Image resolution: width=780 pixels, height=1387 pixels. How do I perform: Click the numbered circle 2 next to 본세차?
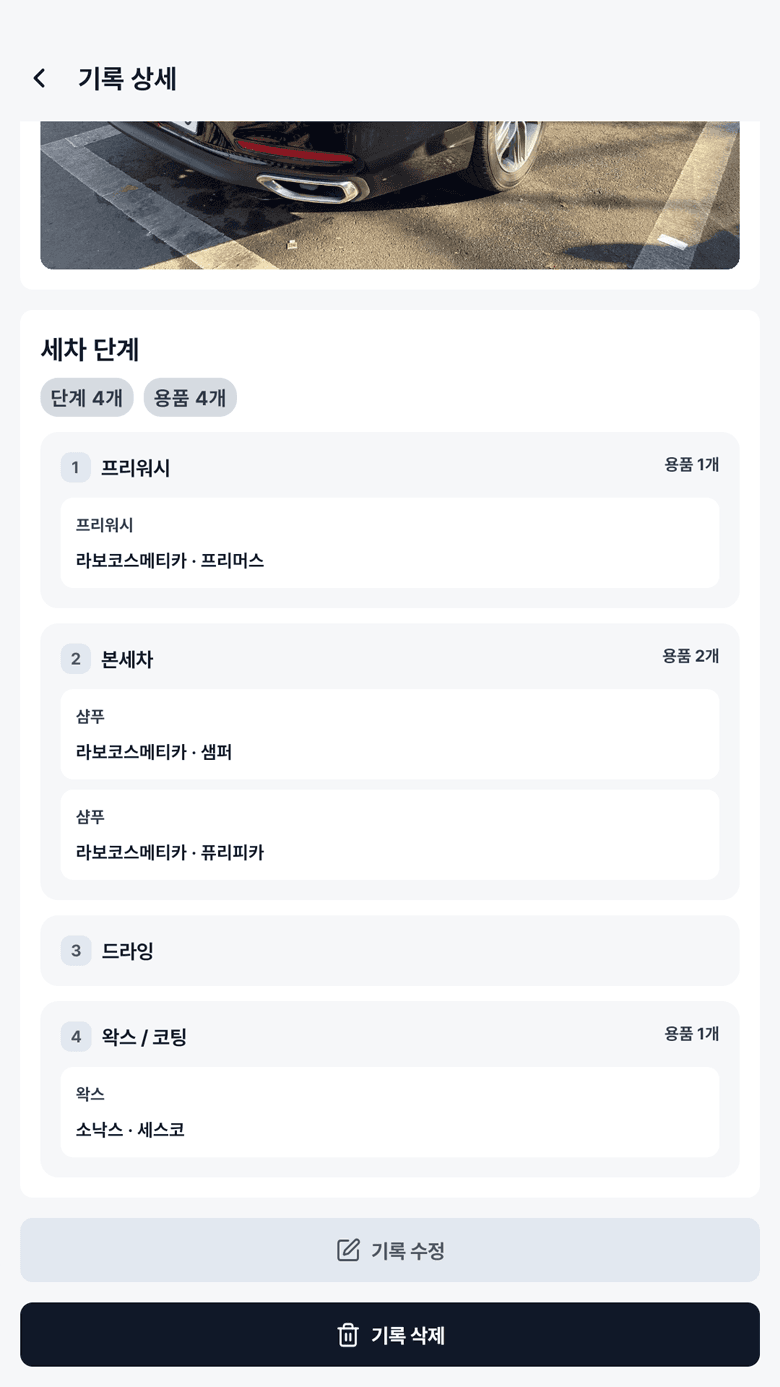[x=76, y=658]
